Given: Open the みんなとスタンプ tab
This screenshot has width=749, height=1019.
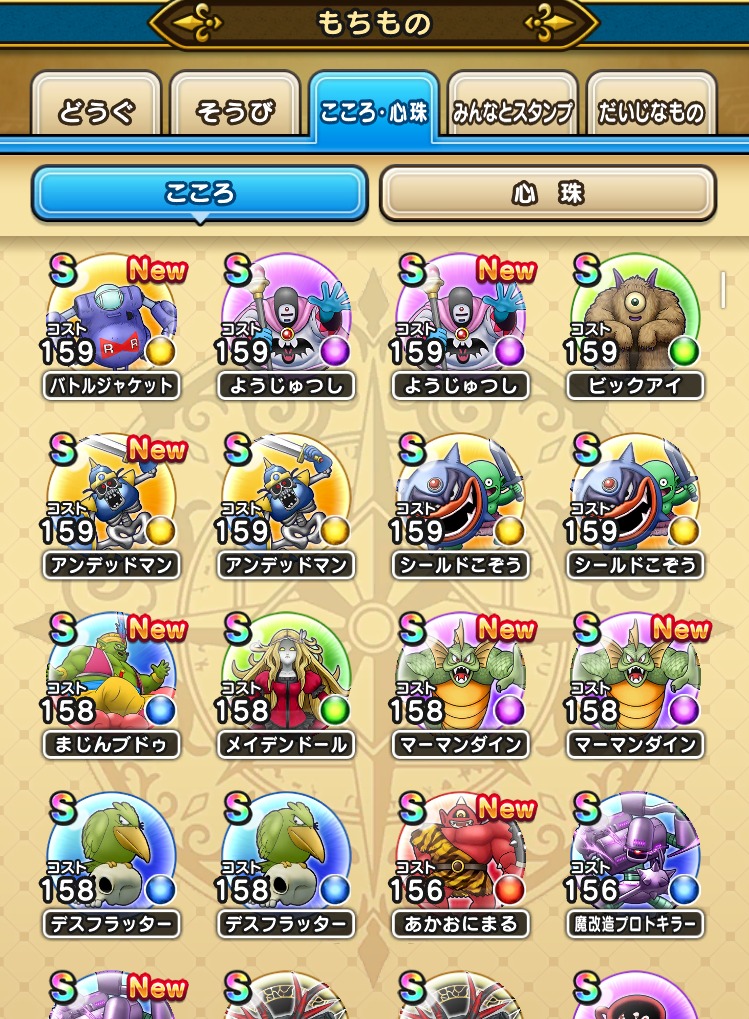Looking at the screenshot, I should pos(512,110).
